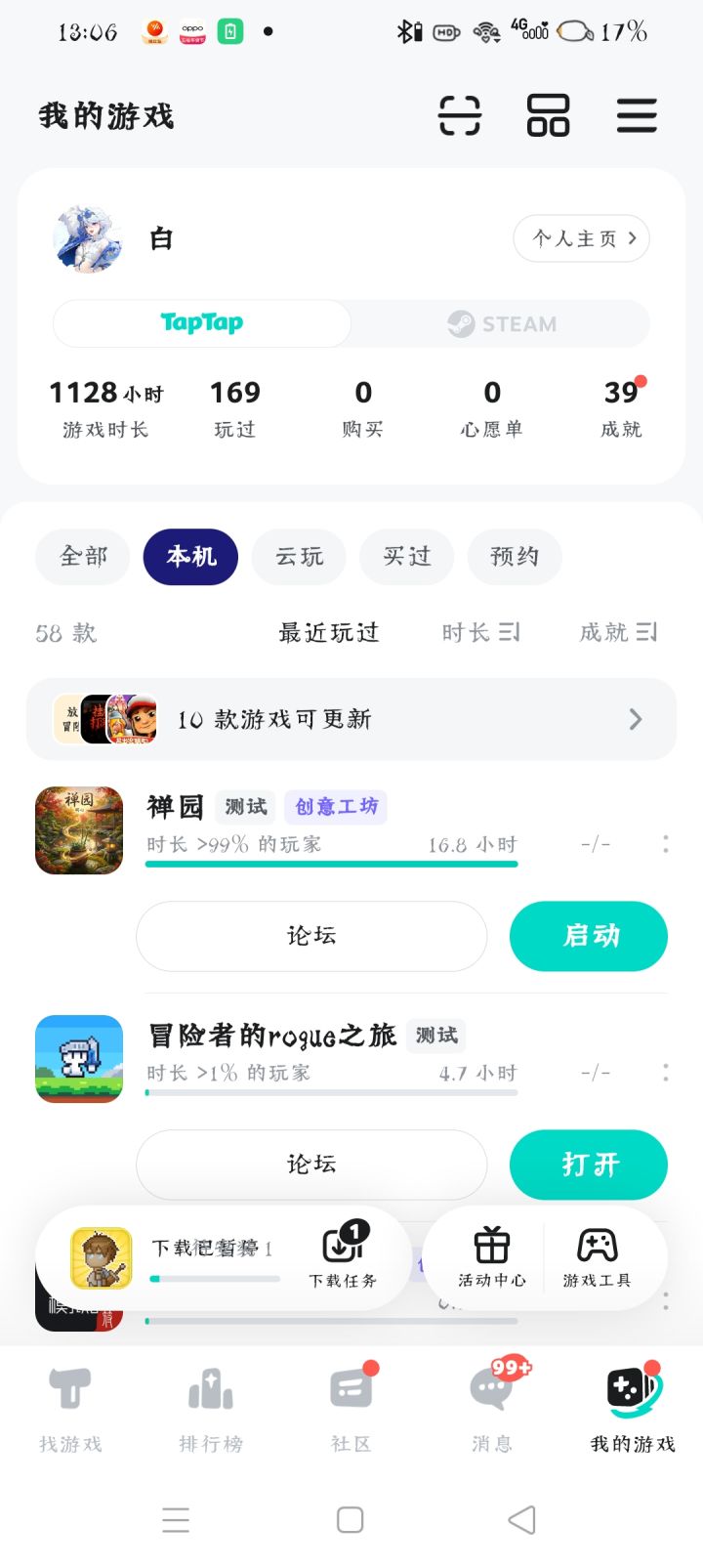Open the hamburger menu
The width and height of the screenshot is (703, 1568).
pos(636,116)
